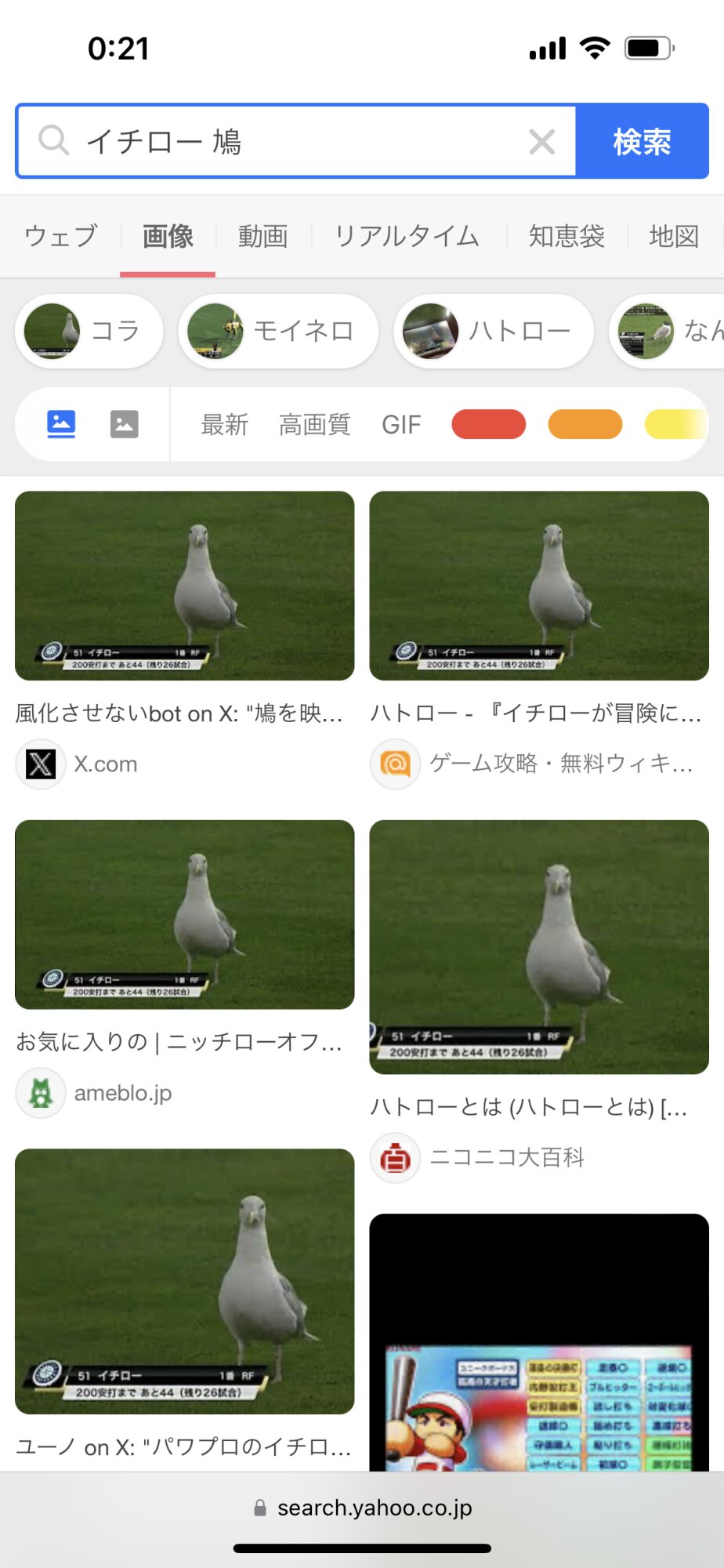Filter images by 最新
724x1568 pixels.
(x=225, y=425)
